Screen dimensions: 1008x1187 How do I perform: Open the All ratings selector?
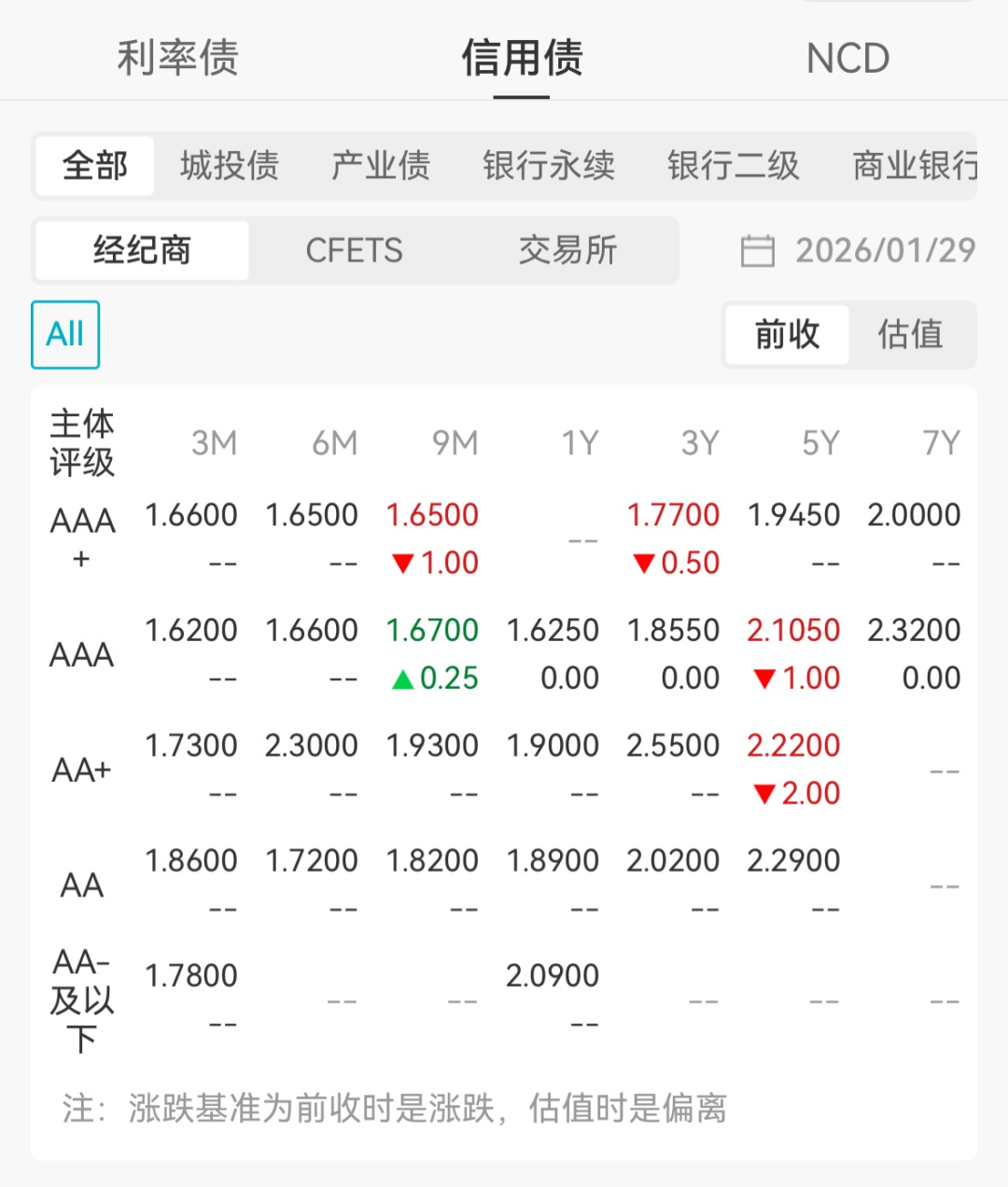64,334
